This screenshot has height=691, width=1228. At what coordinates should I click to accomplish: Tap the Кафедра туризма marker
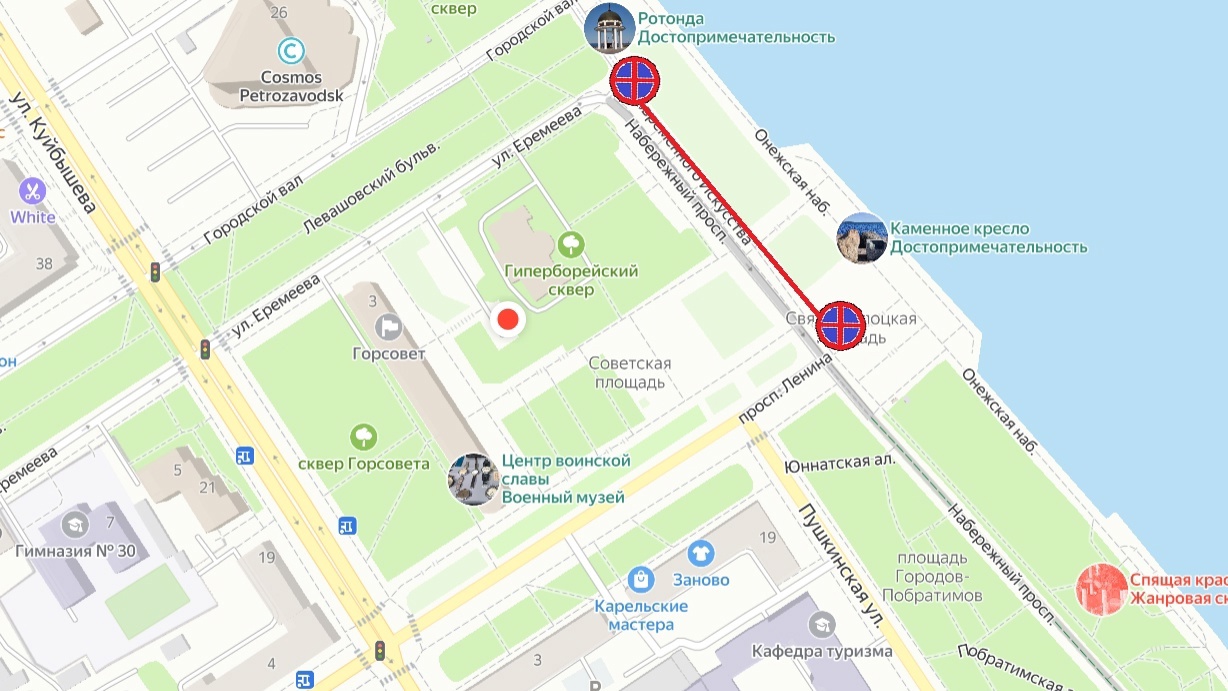(x=822, y=625)
